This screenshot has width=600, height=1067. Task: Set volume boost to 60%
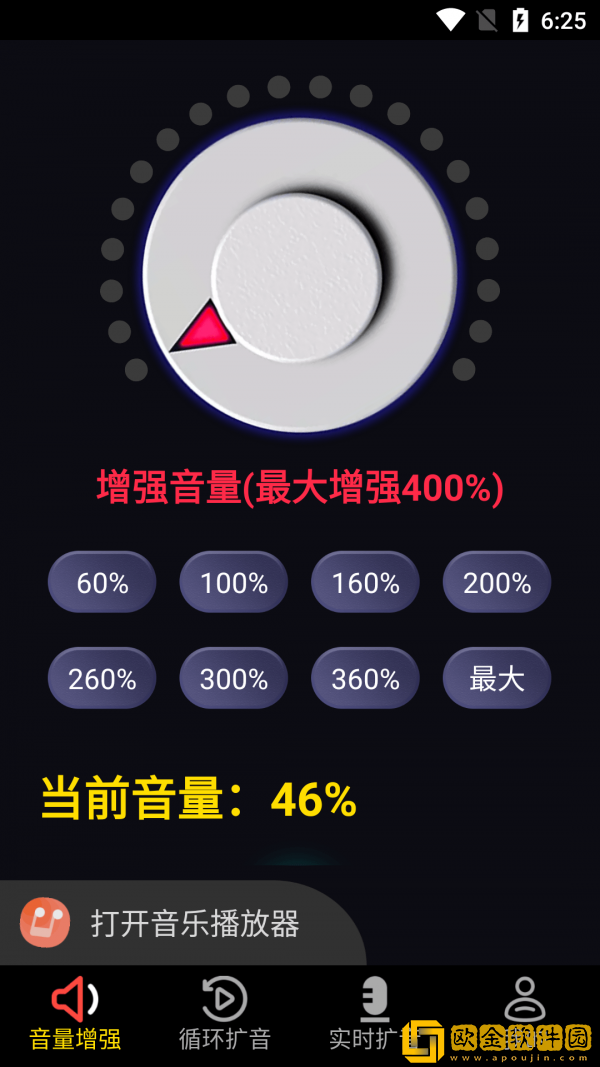(x=102, y=582)
